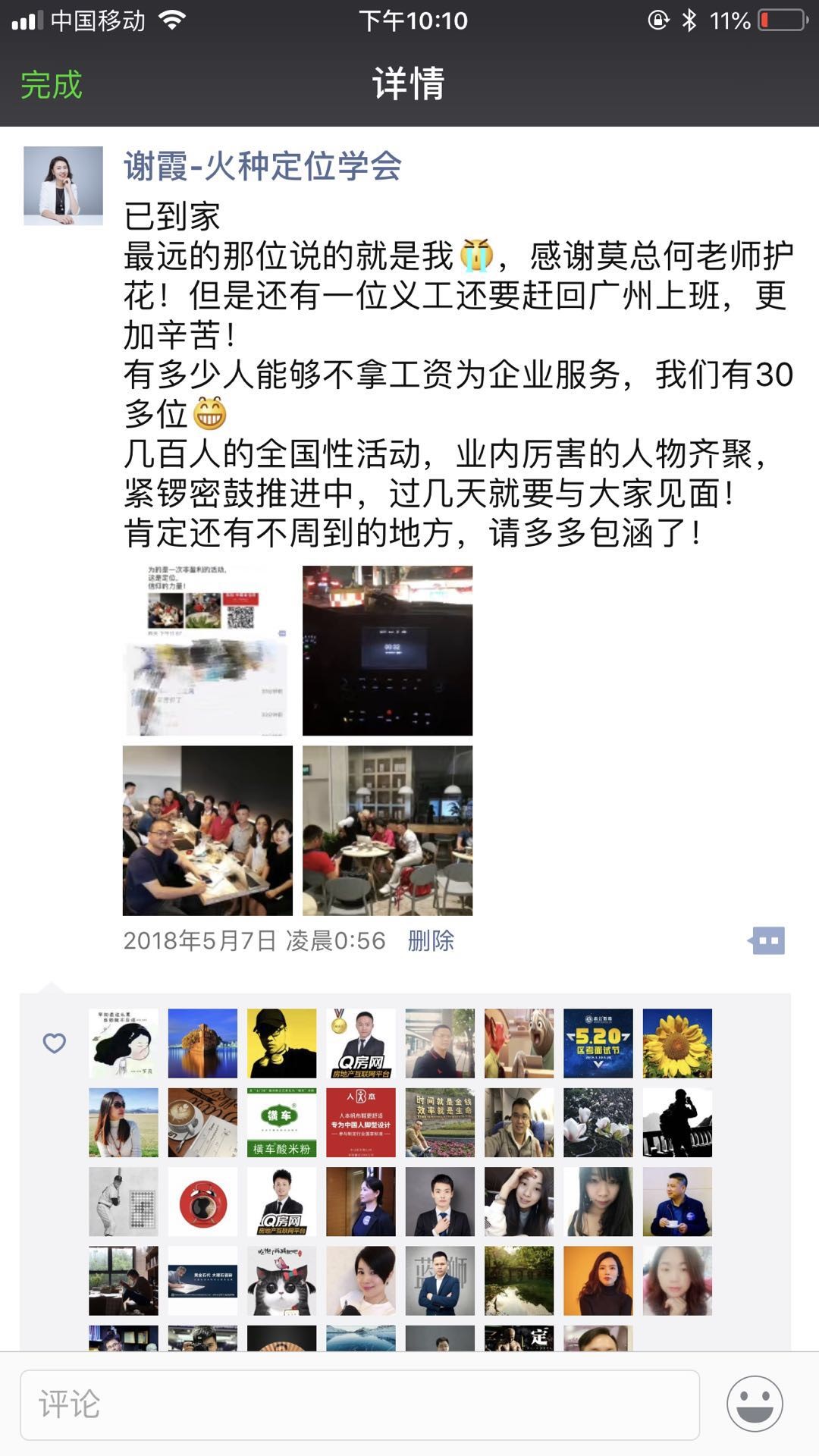Screen dimensions: 819x1456
Task: Tap the 评论 comment input field
Action: point(359,1404)
